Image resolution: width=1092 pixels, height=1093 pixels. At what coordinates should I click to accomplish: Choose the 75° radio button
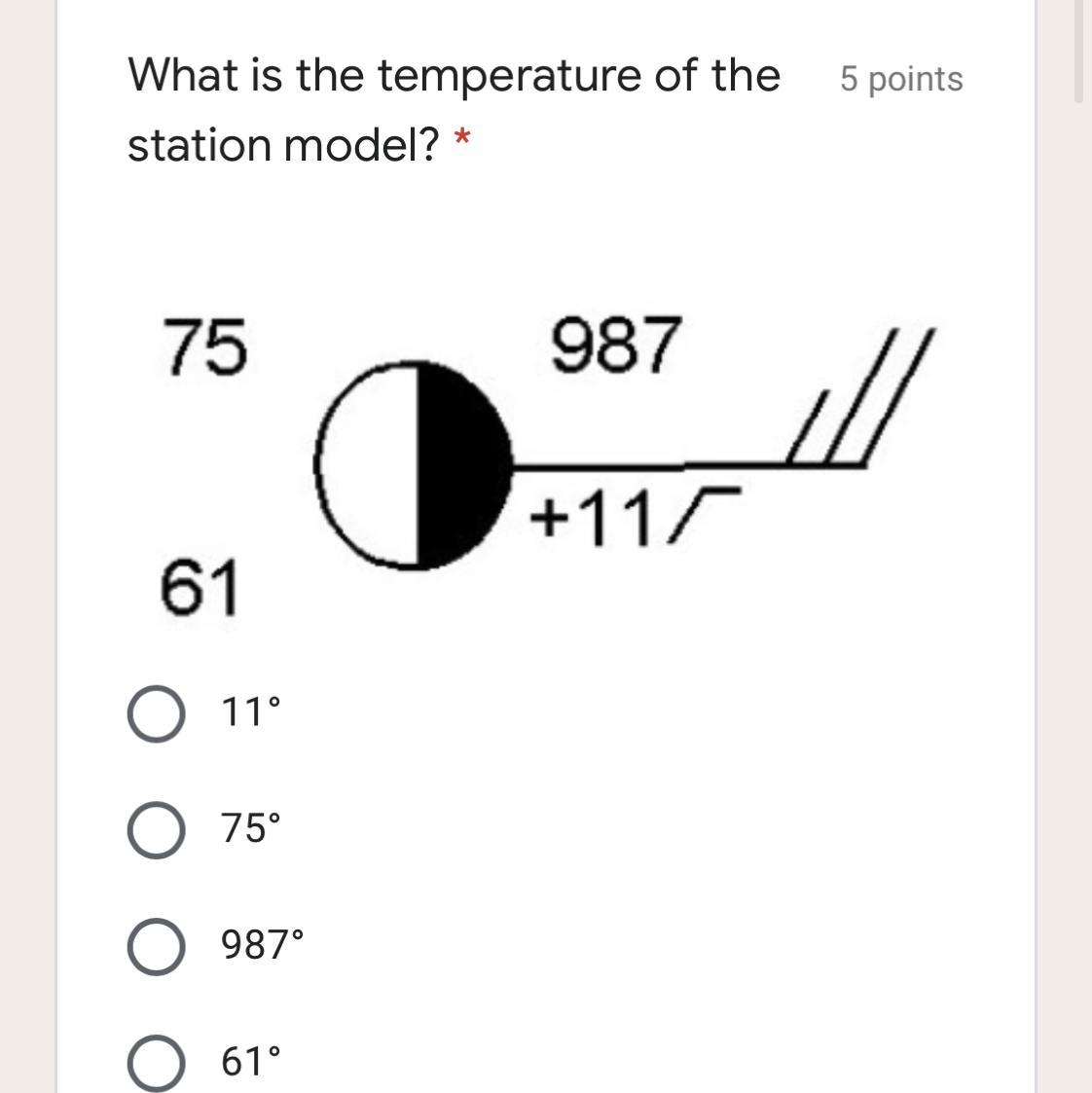pyautogui.click(x=156, y=830)
